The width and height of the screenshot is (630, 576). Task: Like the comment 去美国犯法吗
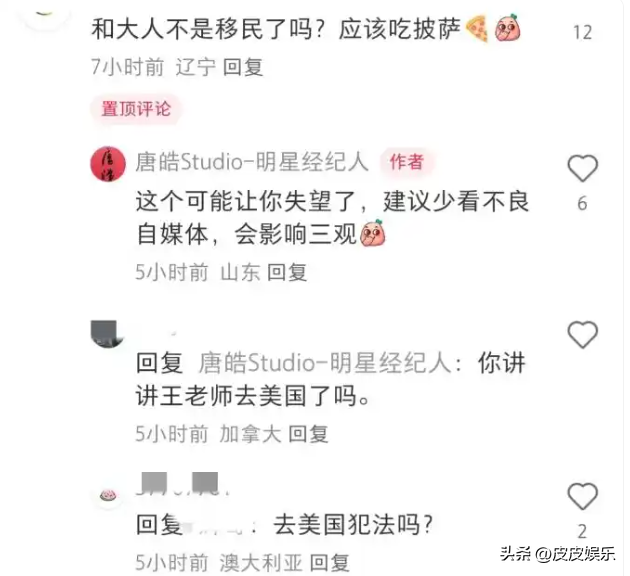click(582, 496)
